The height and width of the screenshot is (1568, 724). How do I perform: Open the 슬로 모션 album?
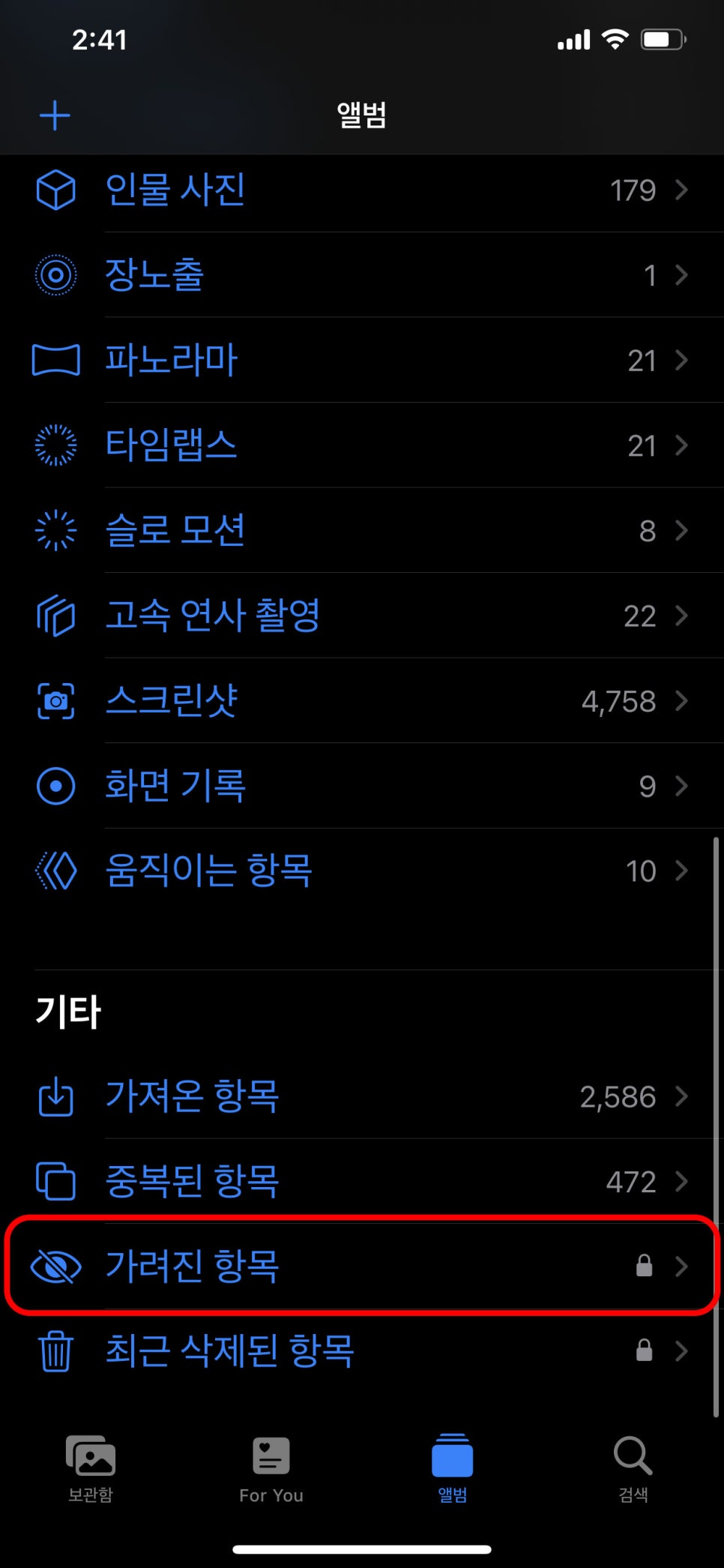[362, 530]
